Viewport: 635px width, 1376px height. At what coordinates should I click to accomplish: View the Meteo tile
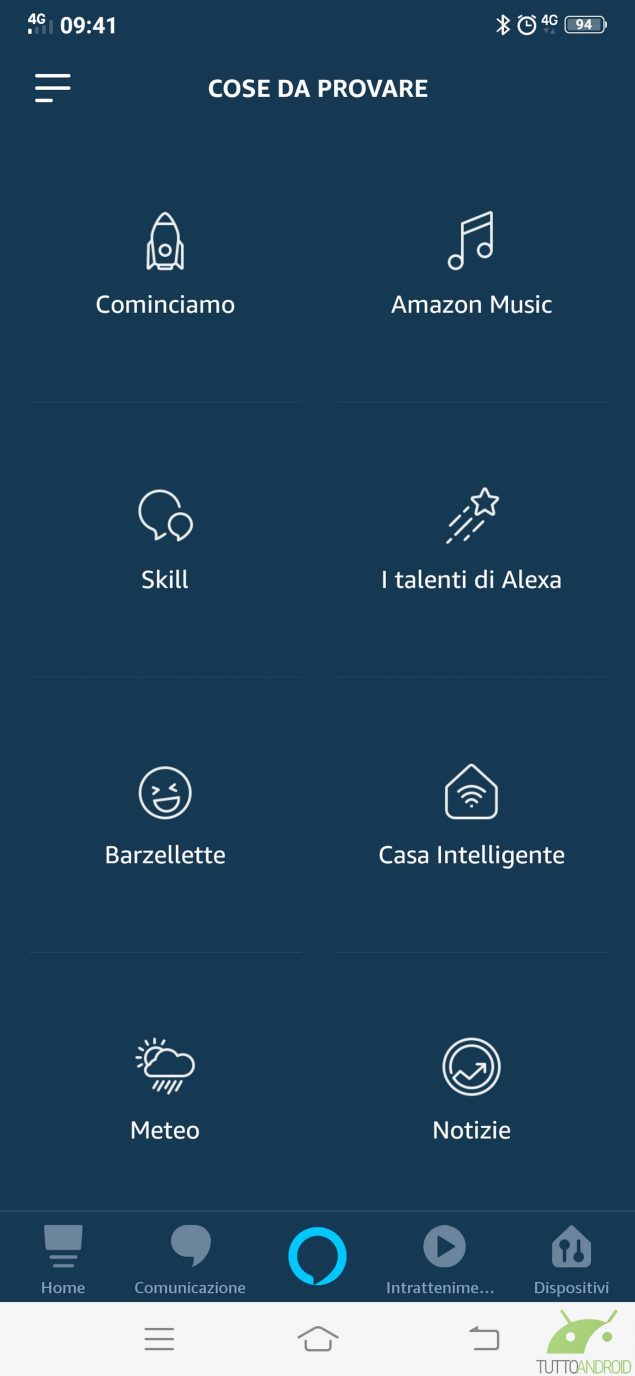[165, 1090]
